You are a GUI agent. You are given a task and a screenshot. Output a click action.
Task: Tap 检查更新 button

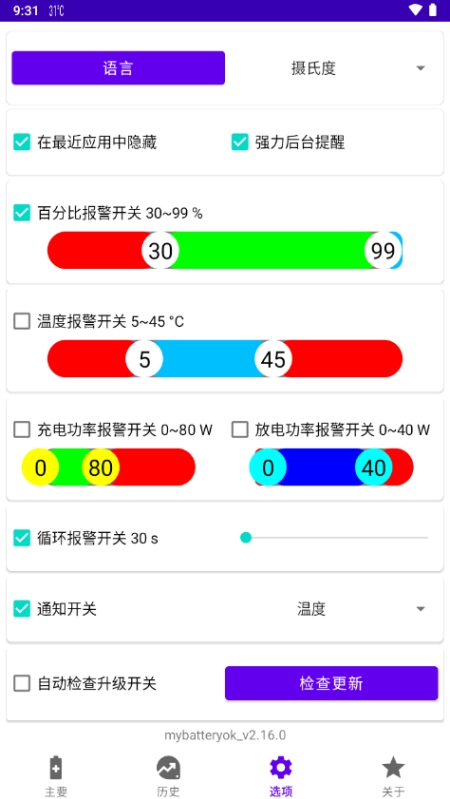click(x=331, y=683)
